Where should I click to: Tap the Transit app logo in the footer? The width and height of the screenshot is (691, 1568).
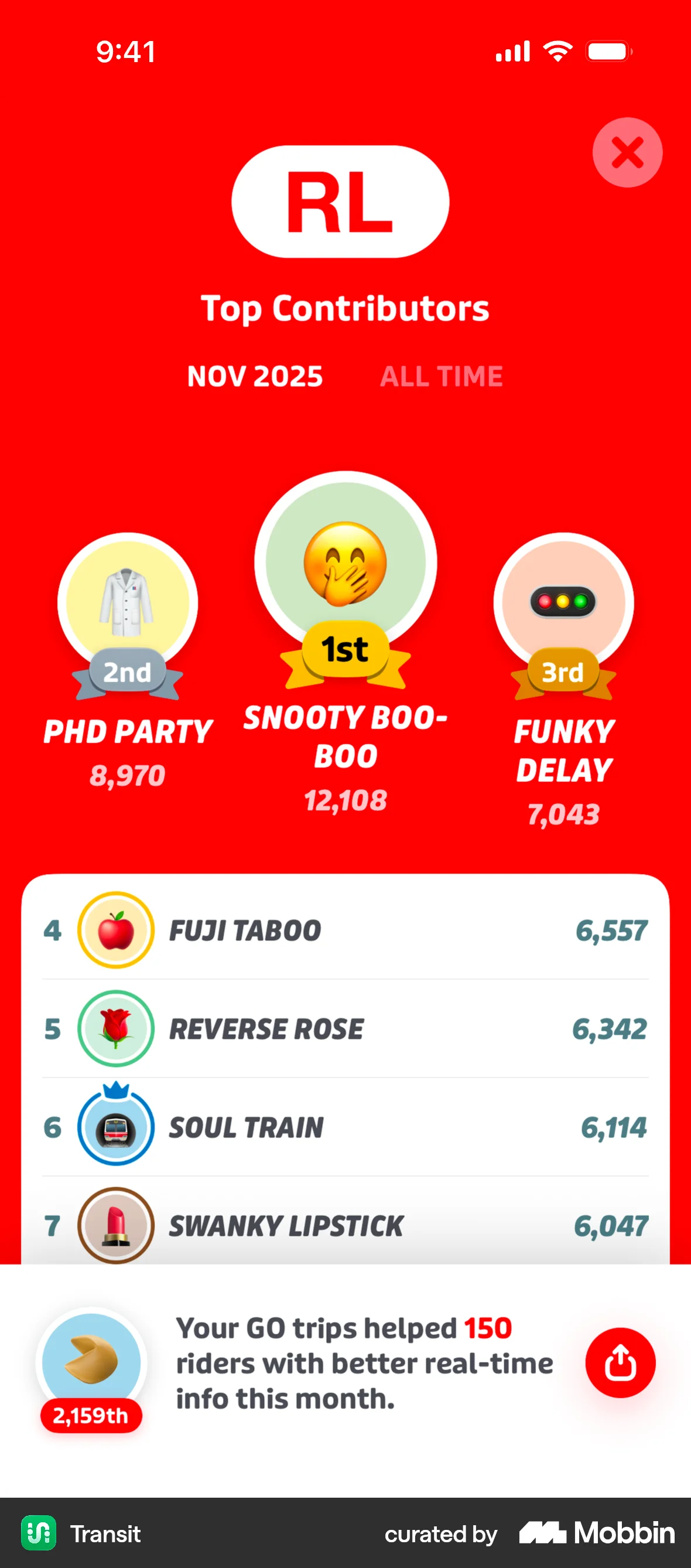click(38, 1535)
